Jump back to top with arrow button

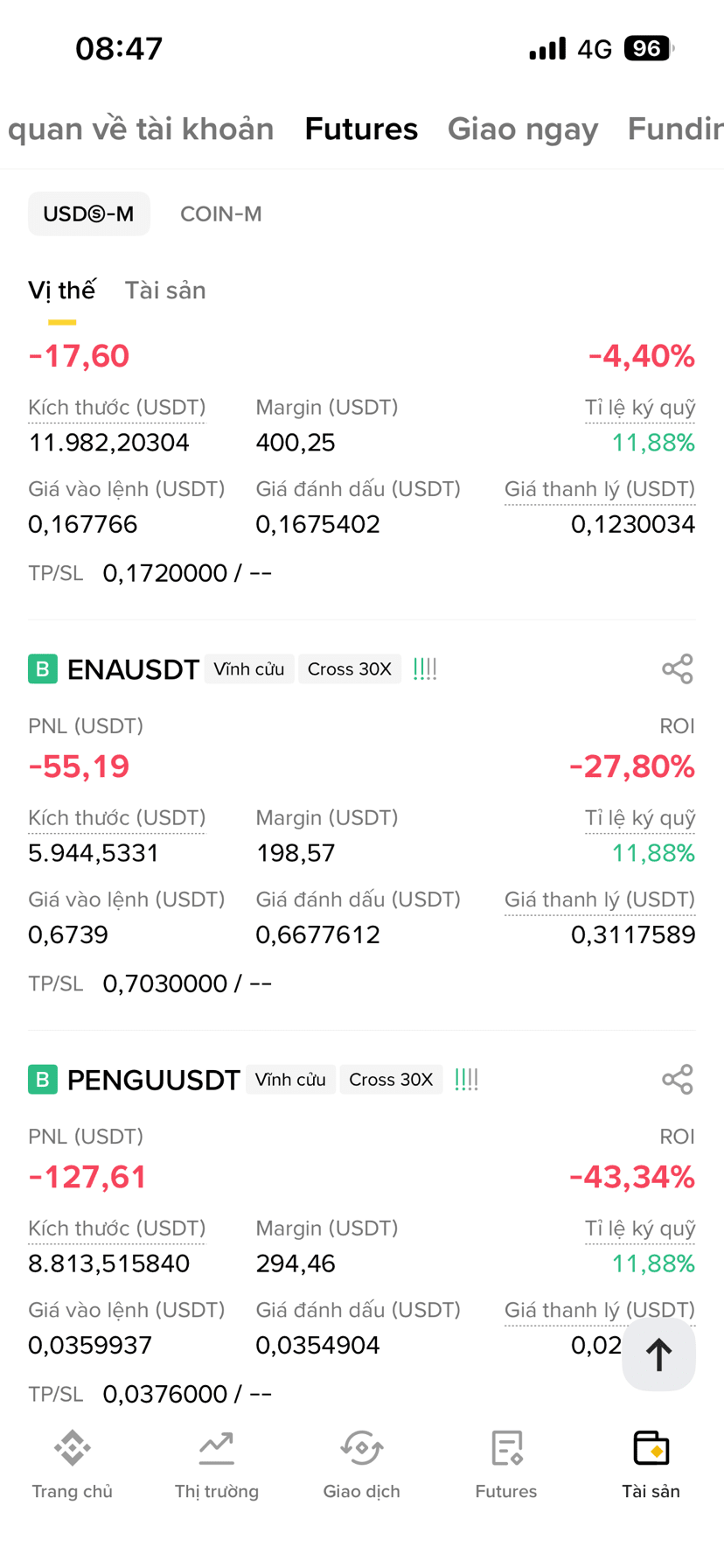pos(658,1354)
